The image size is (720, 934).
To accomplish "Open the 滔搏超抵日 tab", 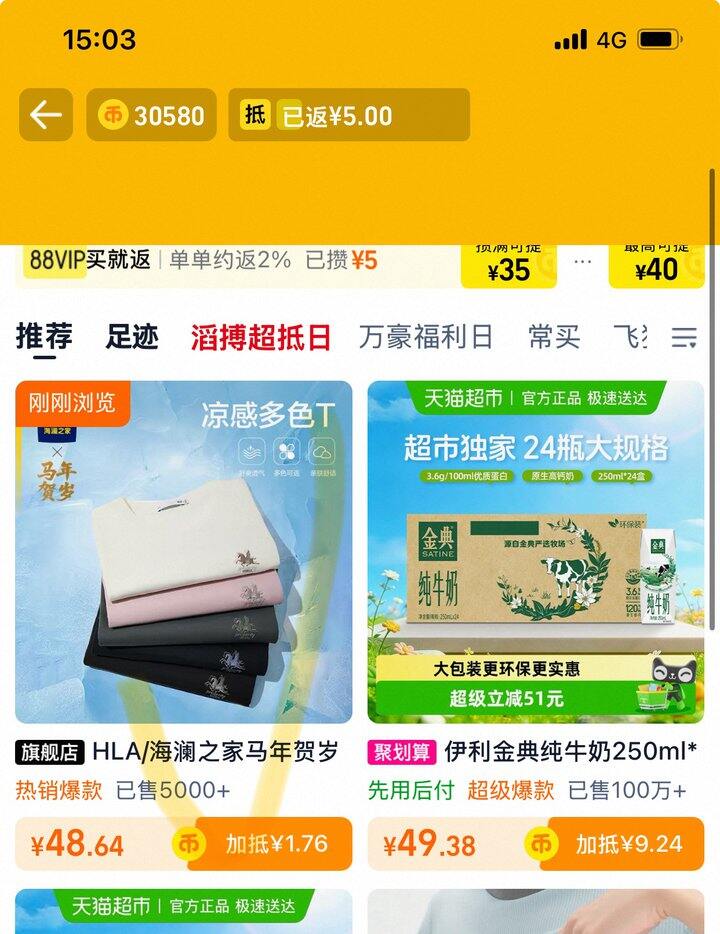I will pos(260,337).
